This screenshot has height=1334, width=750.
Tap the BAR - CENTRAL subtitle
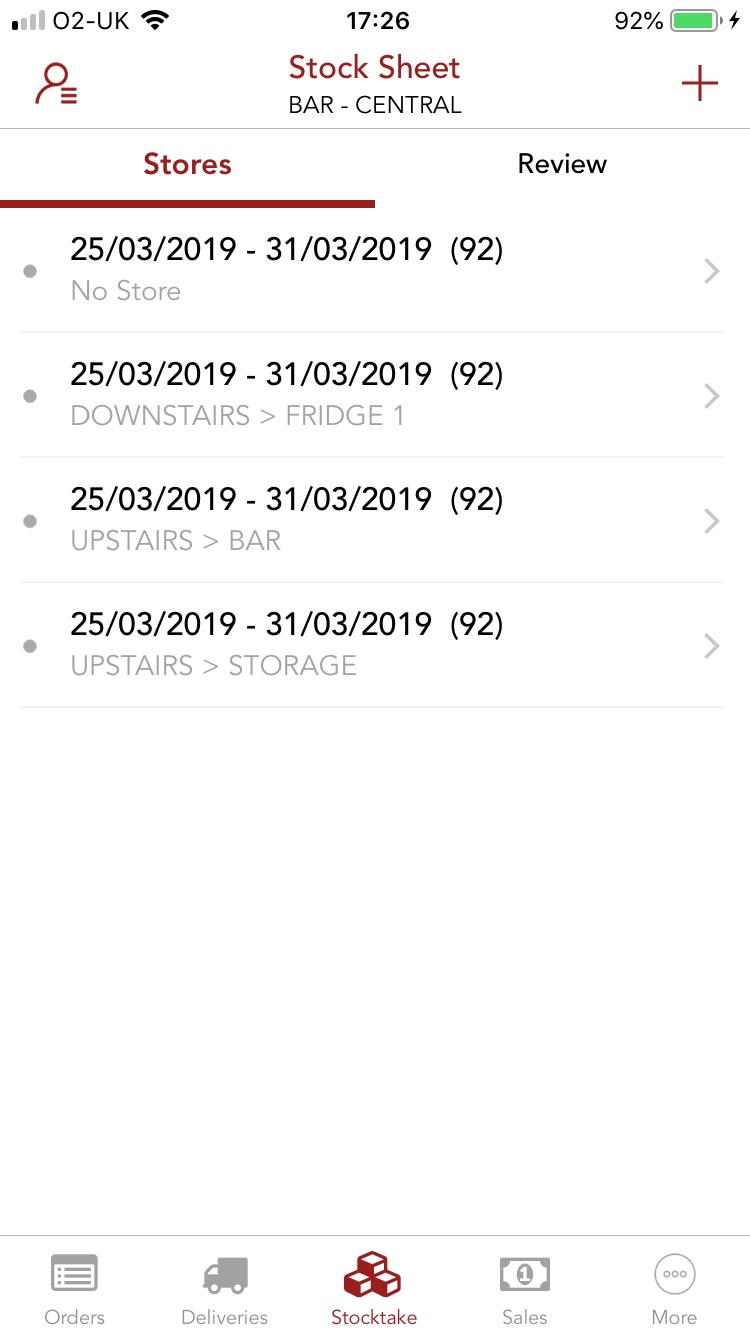pyautogui.click(x=374, y=103)
